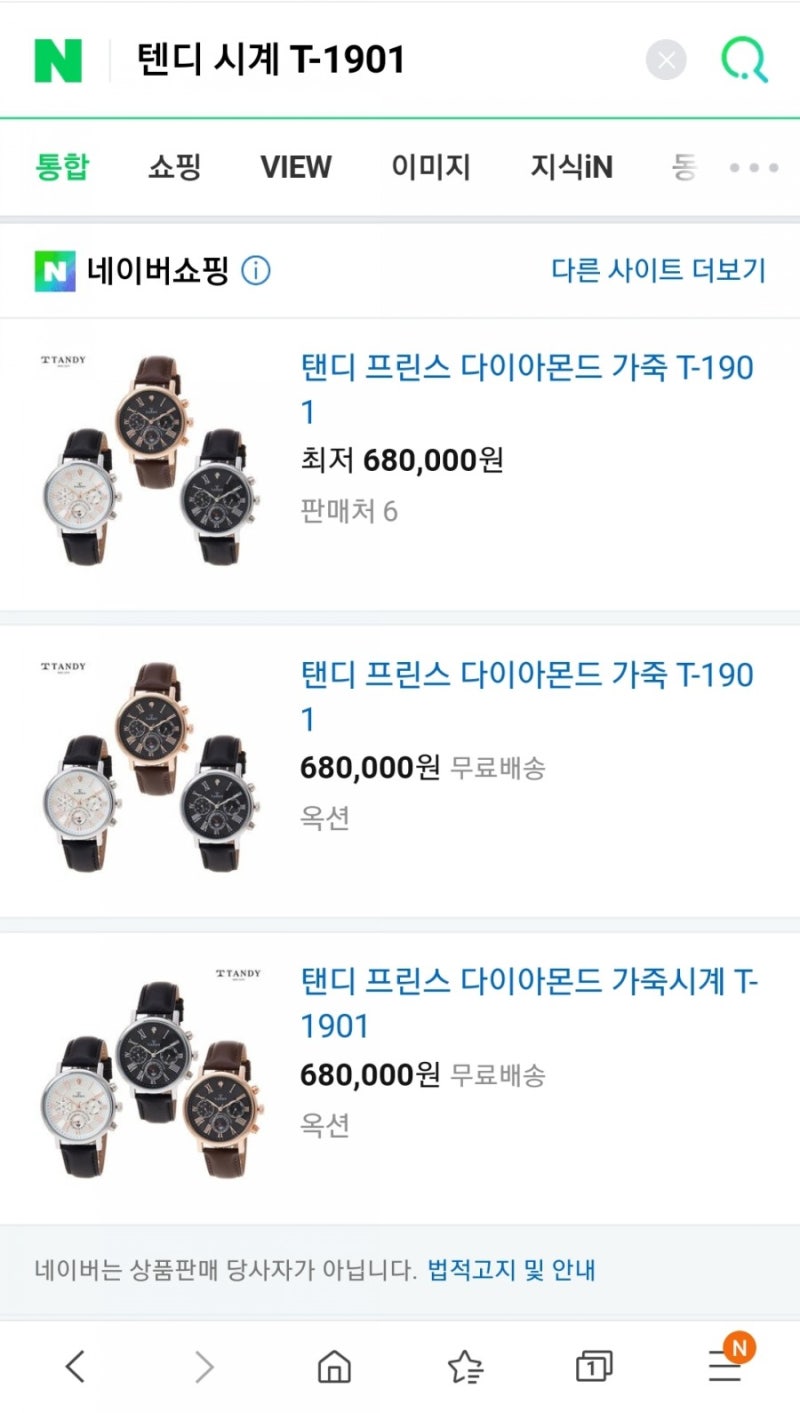This screenshot has height=1413, width=800.
Task: Clear the search field with the X button
Action: (665, 60)
